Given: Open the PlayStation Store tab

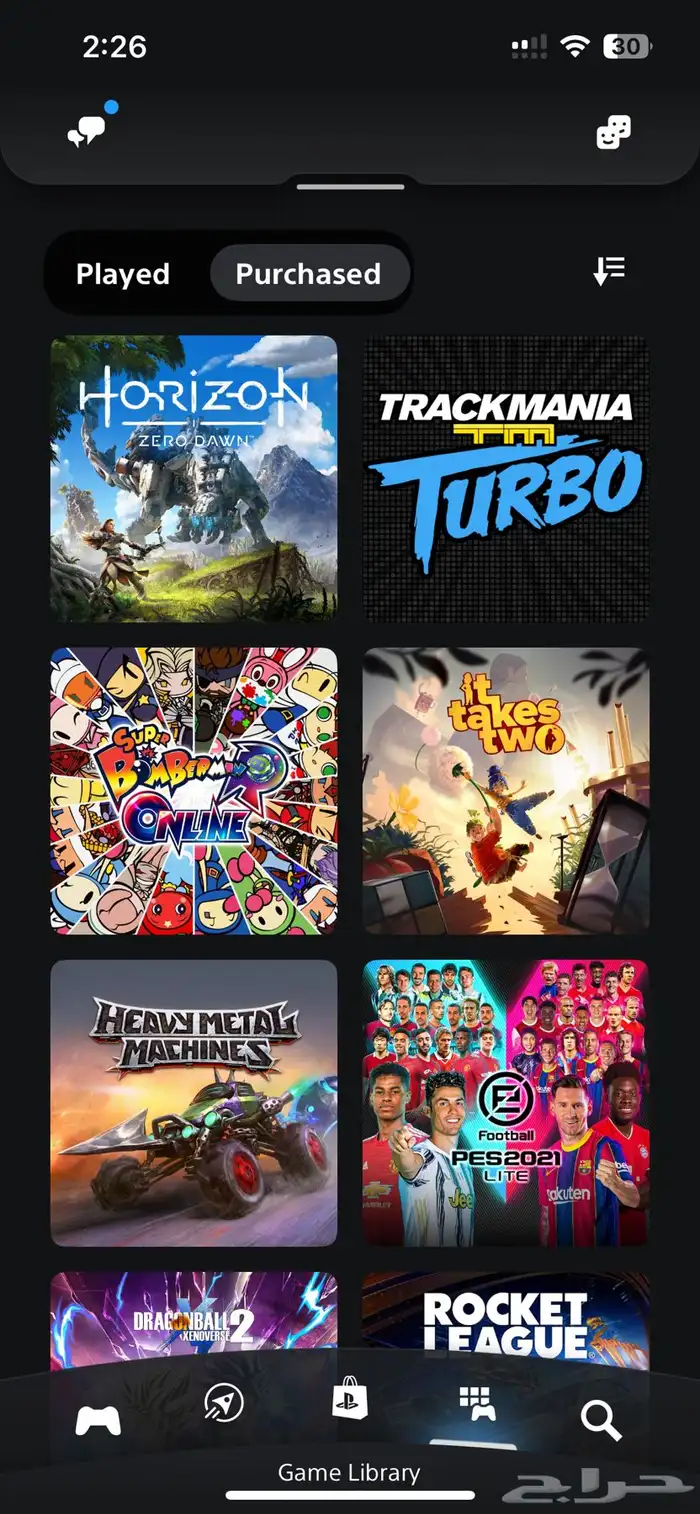Looking at the screenshot, I should point(350,1398).
